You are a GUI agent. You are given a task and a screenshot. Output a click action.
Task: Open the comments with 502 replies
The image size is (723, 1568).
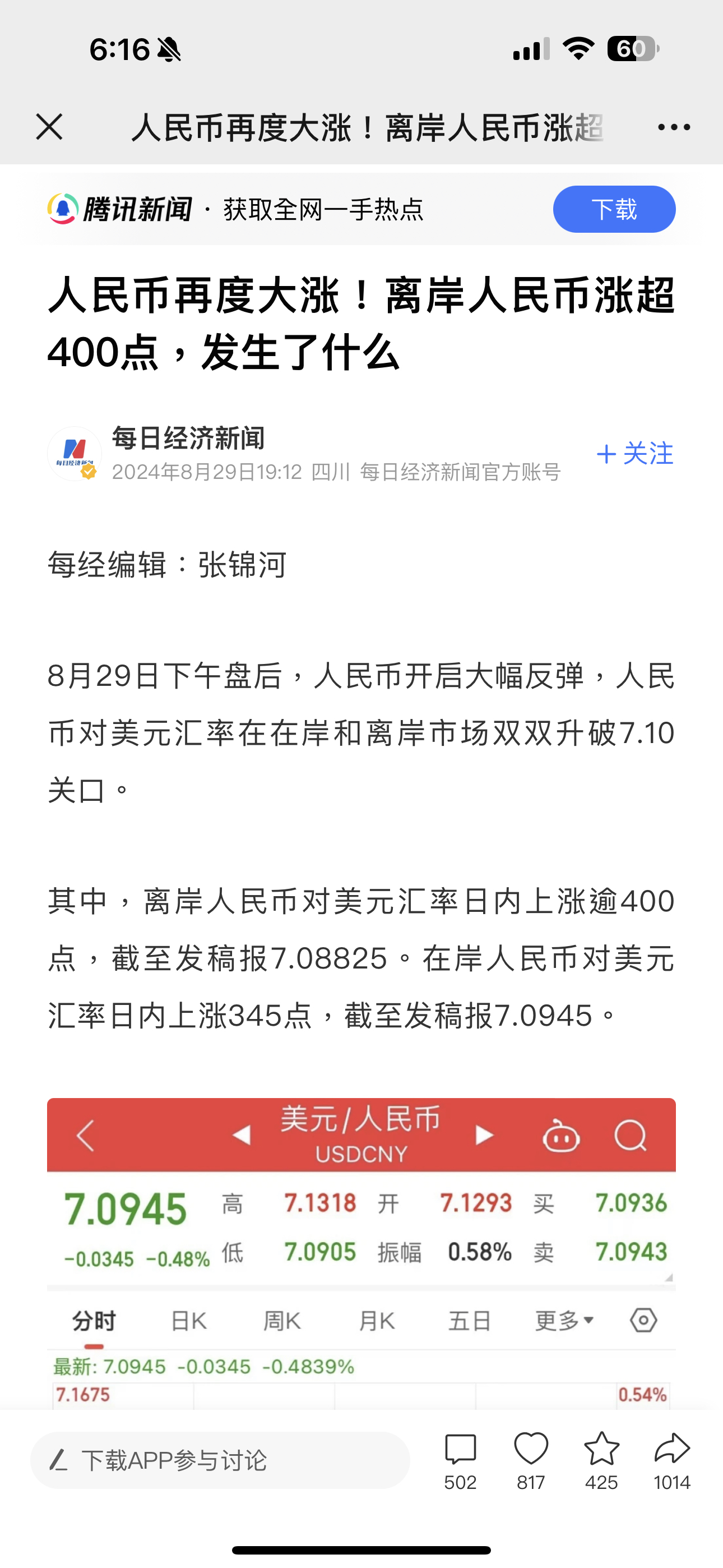tap(460, 1460)
